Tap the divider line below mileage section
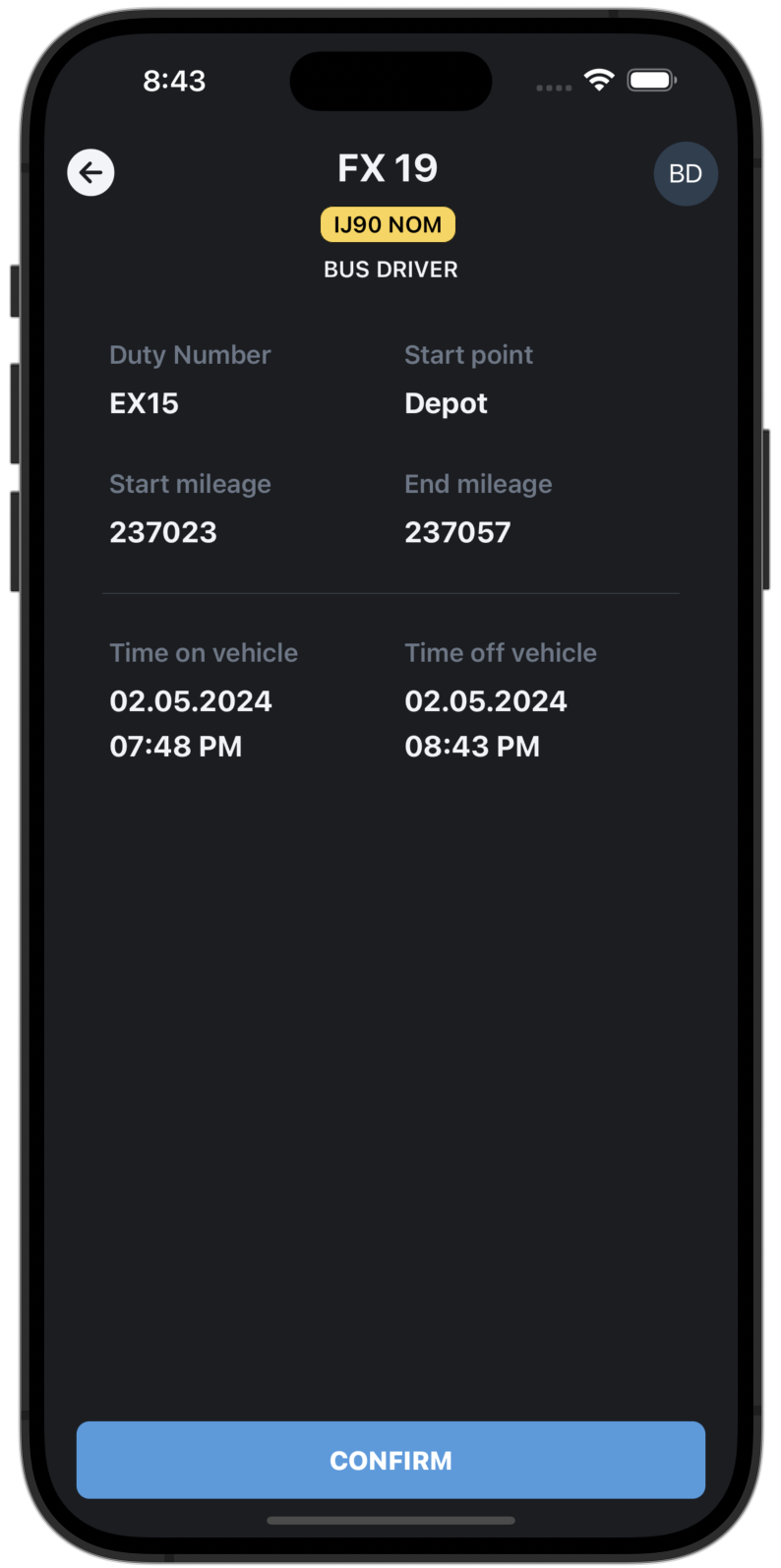This screenshot has height=1568, width=781. pyautogui.click(x=390, y=592)
